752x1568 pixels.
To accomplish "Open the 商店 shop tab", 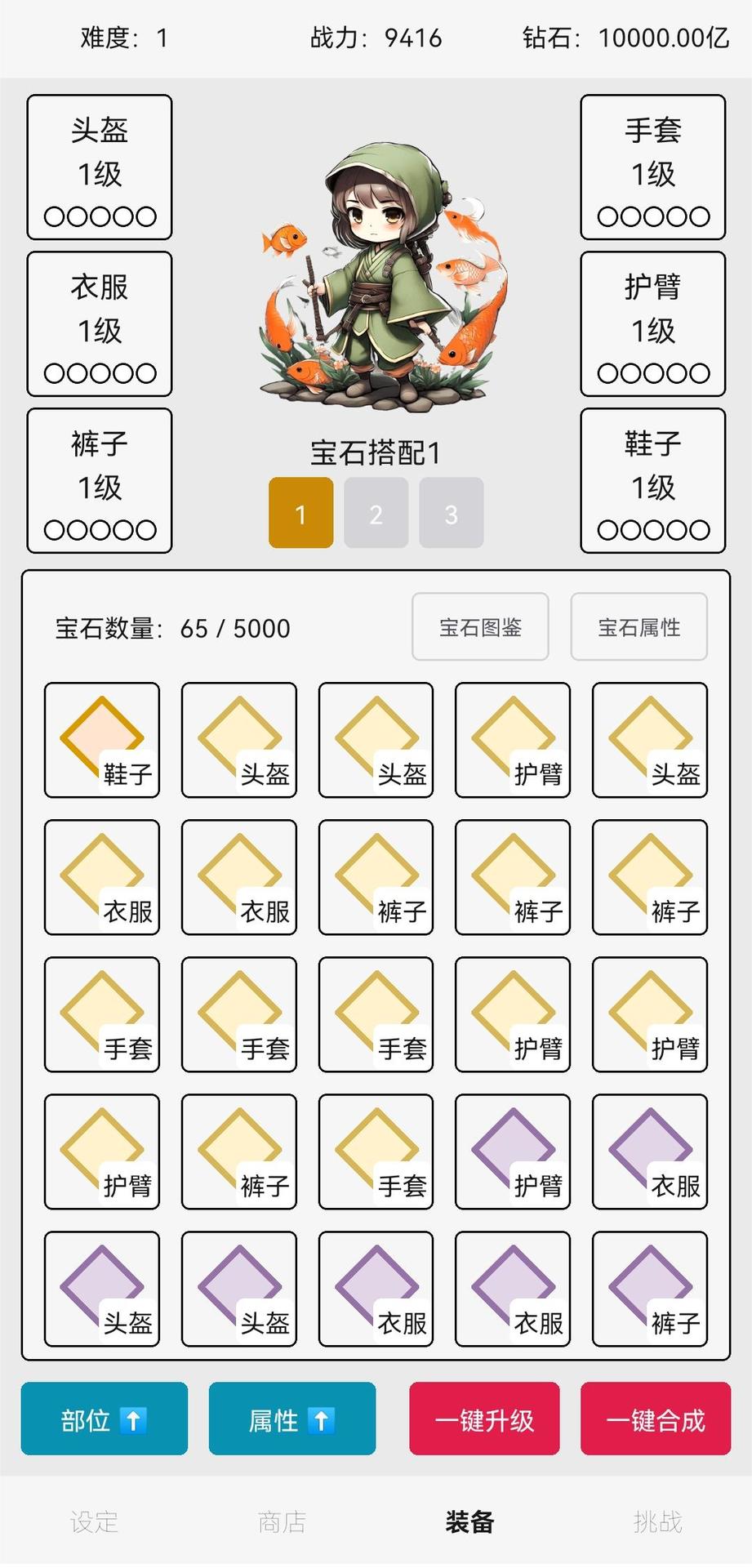I will [282, 1522].
